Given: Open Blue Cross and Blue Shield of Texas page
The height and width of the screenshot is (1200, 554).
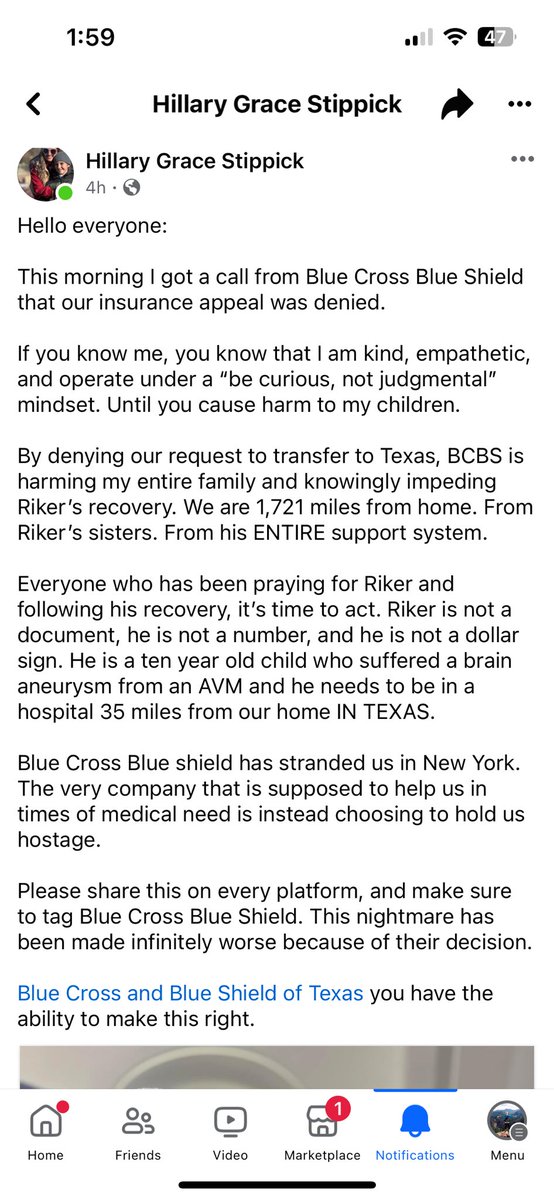Looking at the screenshot, I should pyautogui.click(x=190, y=993).
